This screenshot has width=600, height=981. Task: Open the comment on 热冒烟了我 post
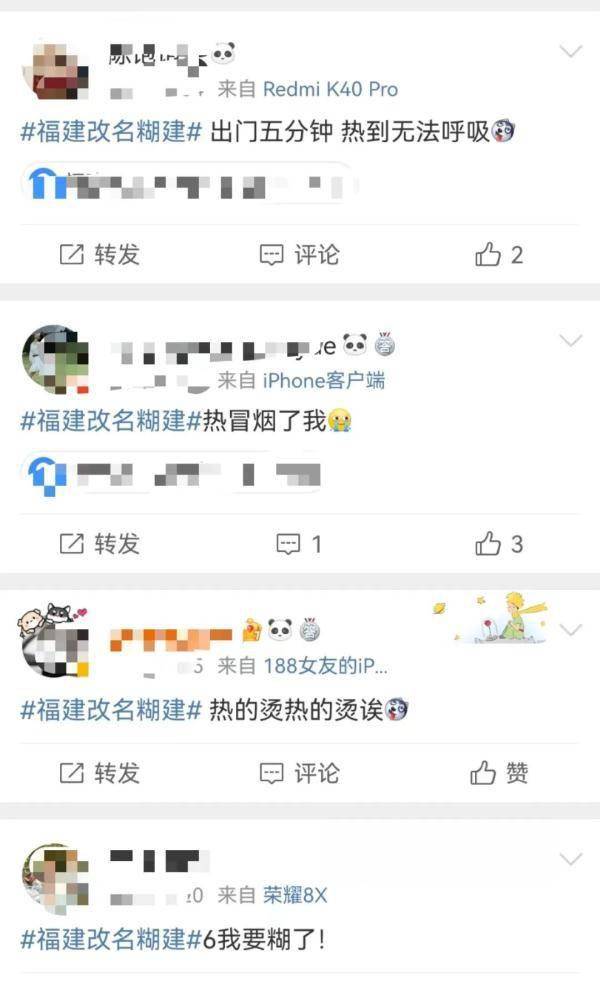[x=299, y=544]
